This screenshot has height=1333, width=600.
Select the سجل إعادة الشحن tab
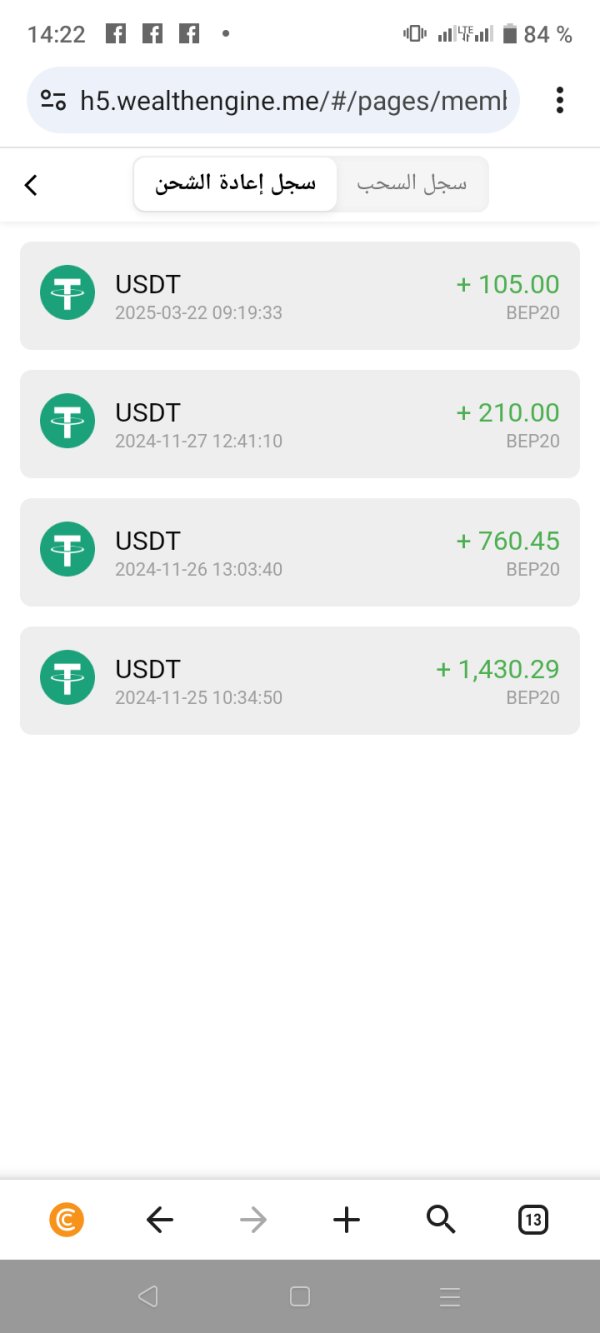coord(236,184)
